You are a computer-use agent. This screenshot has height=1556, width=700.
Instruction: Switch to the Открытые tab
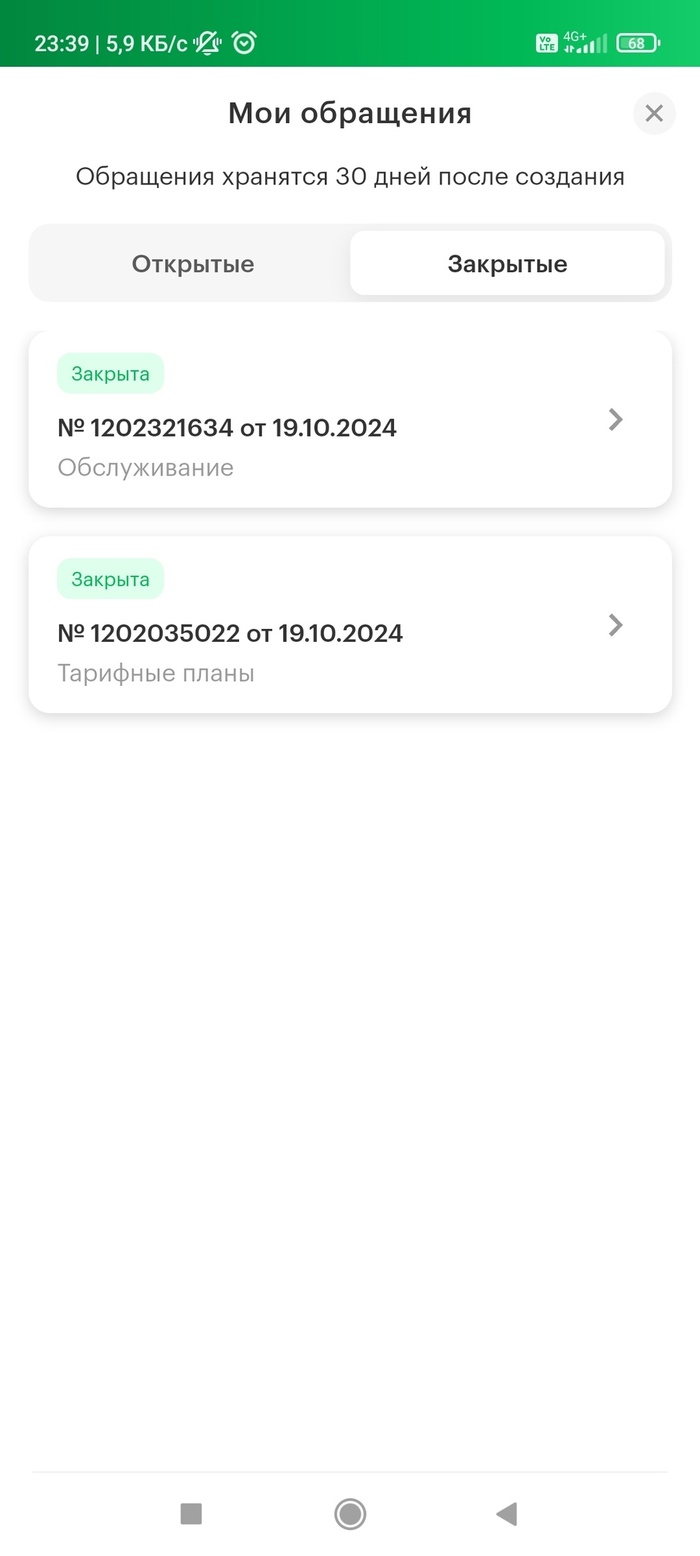[x=192, y=264]
